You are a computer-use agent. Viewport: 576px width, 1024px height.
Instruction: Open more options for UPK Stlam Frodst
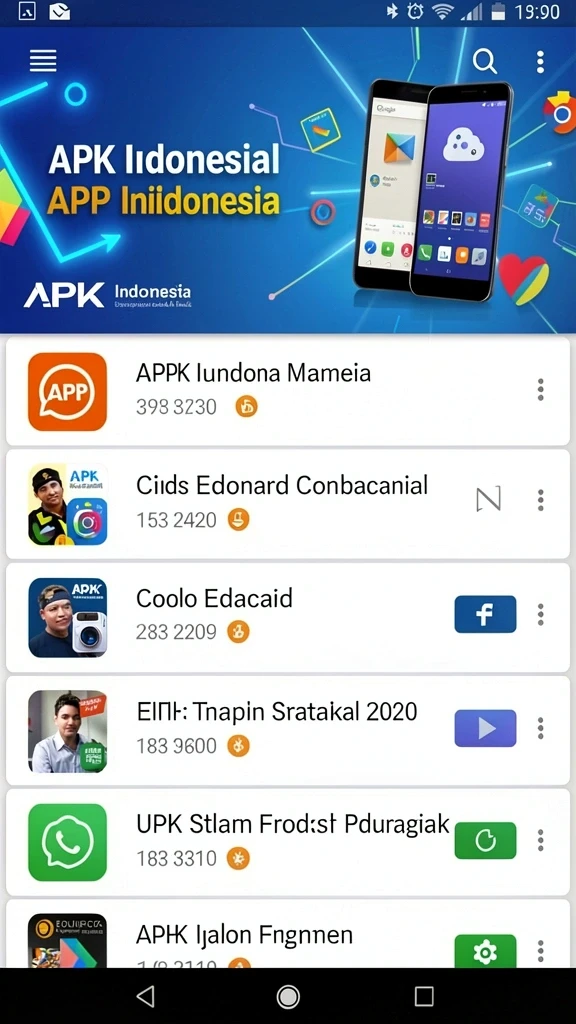pos(541,840)
